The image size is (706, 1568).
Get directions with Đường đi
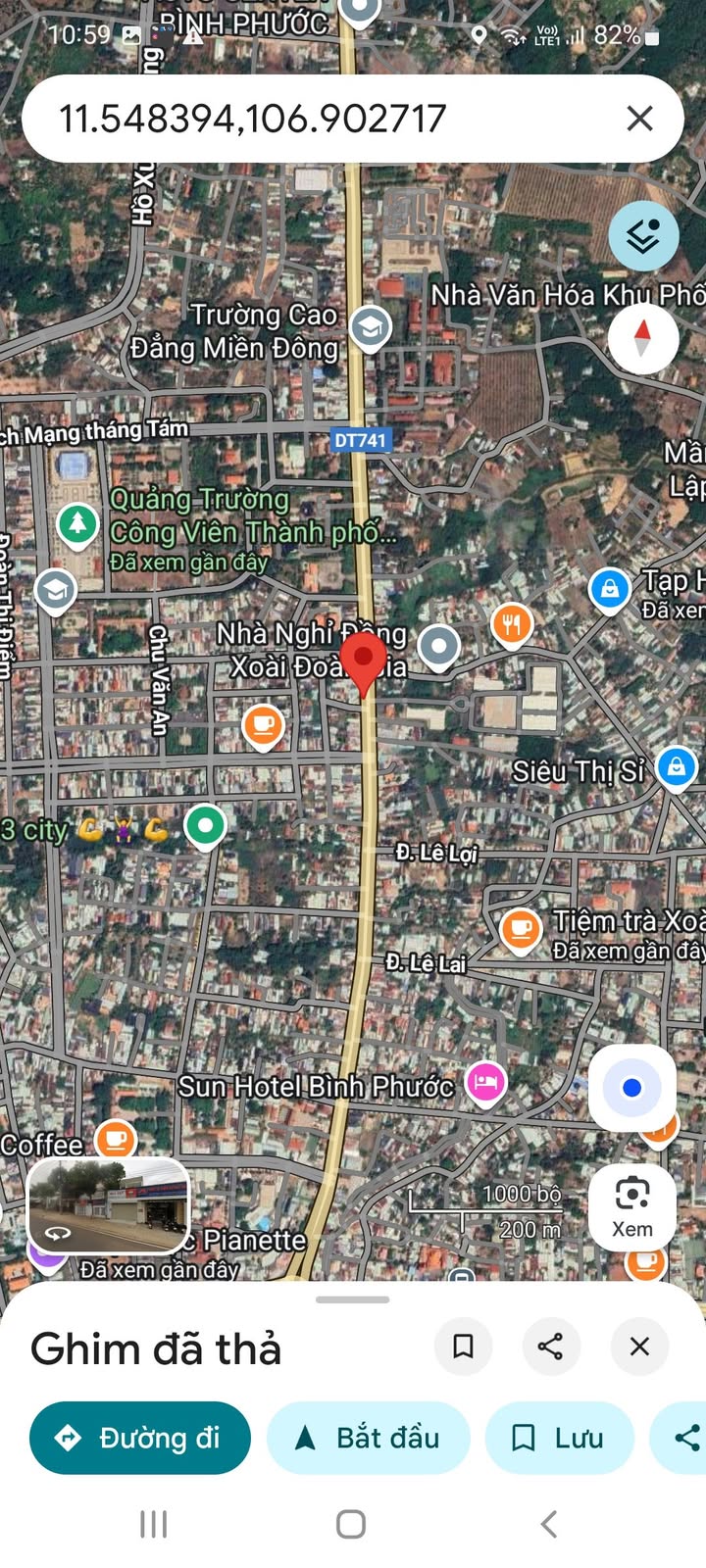140,1438
